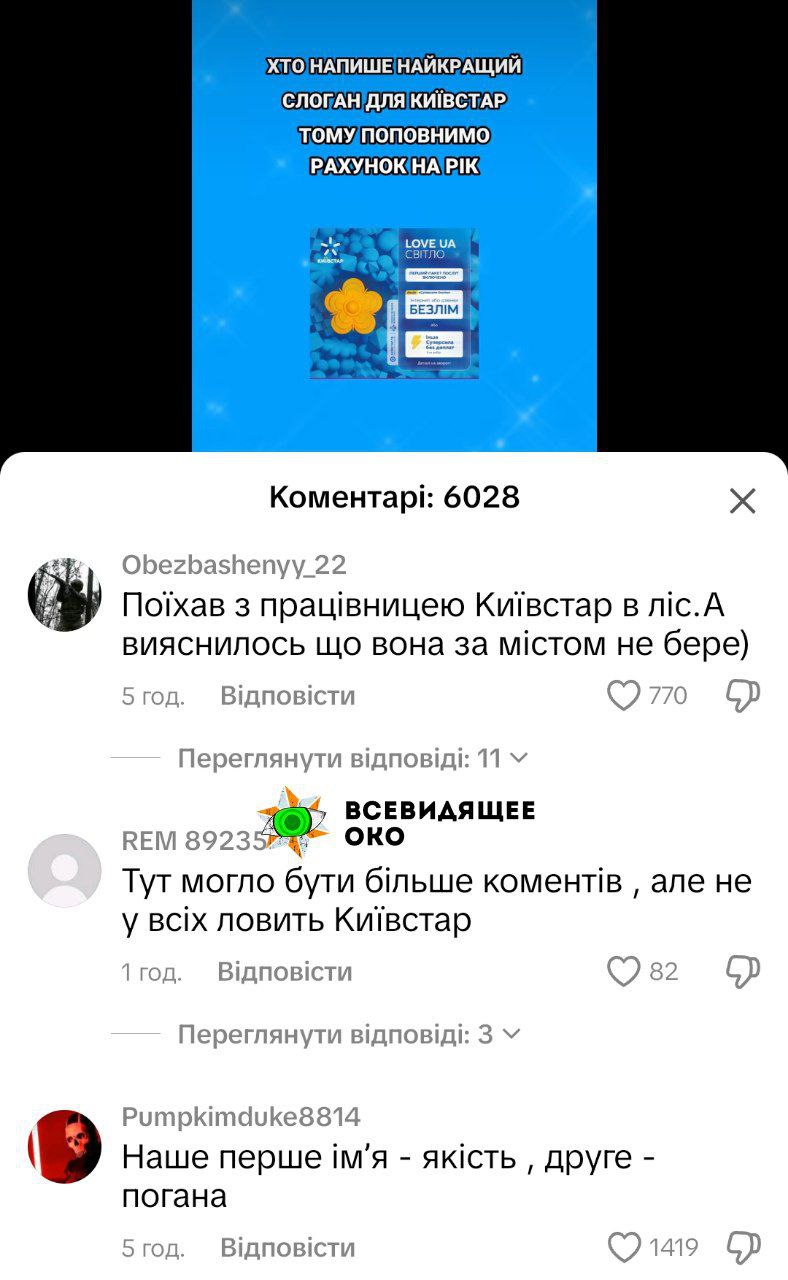Open Obezbashenyy_22's profile avatar
Image resolution: width=788 pixels, height=1280 pixels.
[64, 594]
